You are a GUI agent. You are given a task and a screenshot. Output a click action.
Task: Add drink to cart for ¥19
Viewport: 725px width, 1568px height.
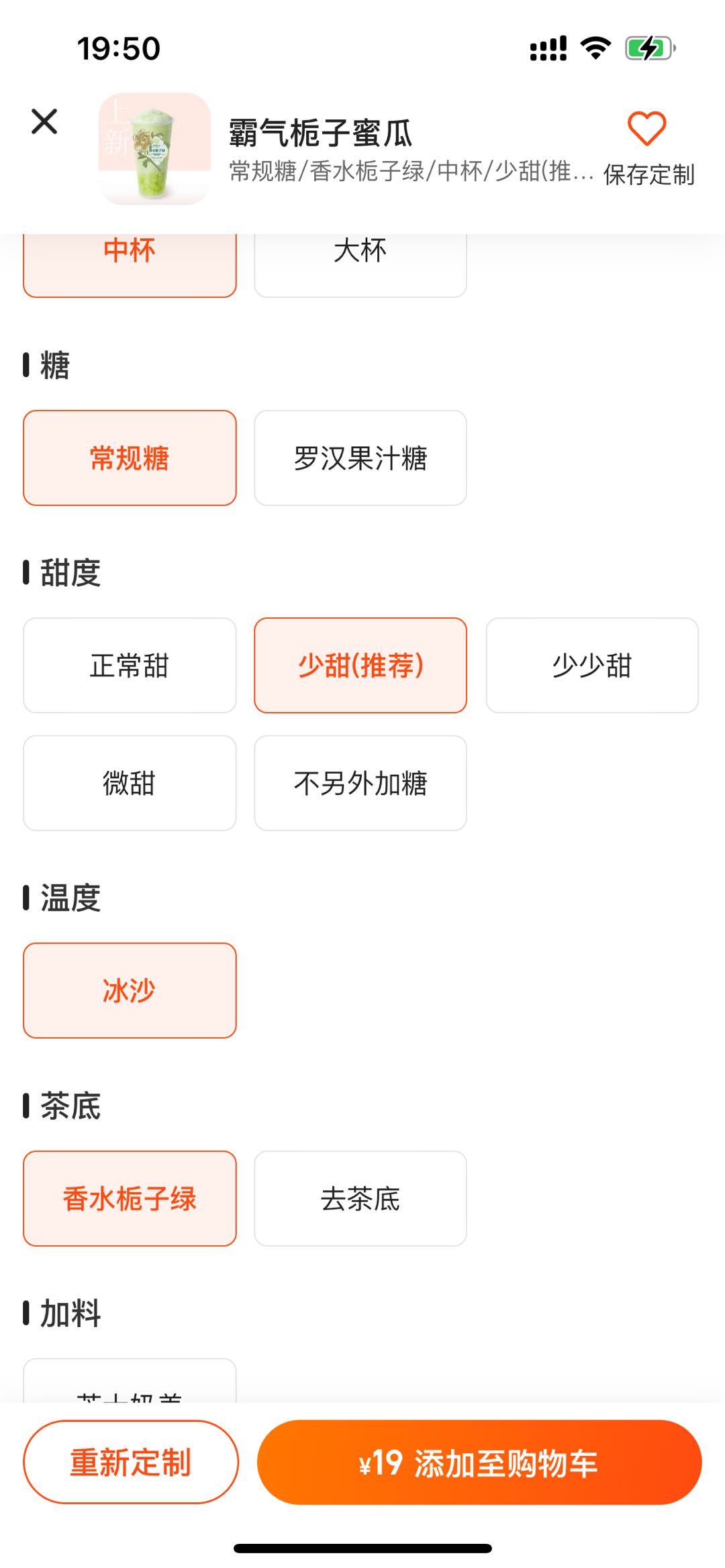(x=479, y=1462)
